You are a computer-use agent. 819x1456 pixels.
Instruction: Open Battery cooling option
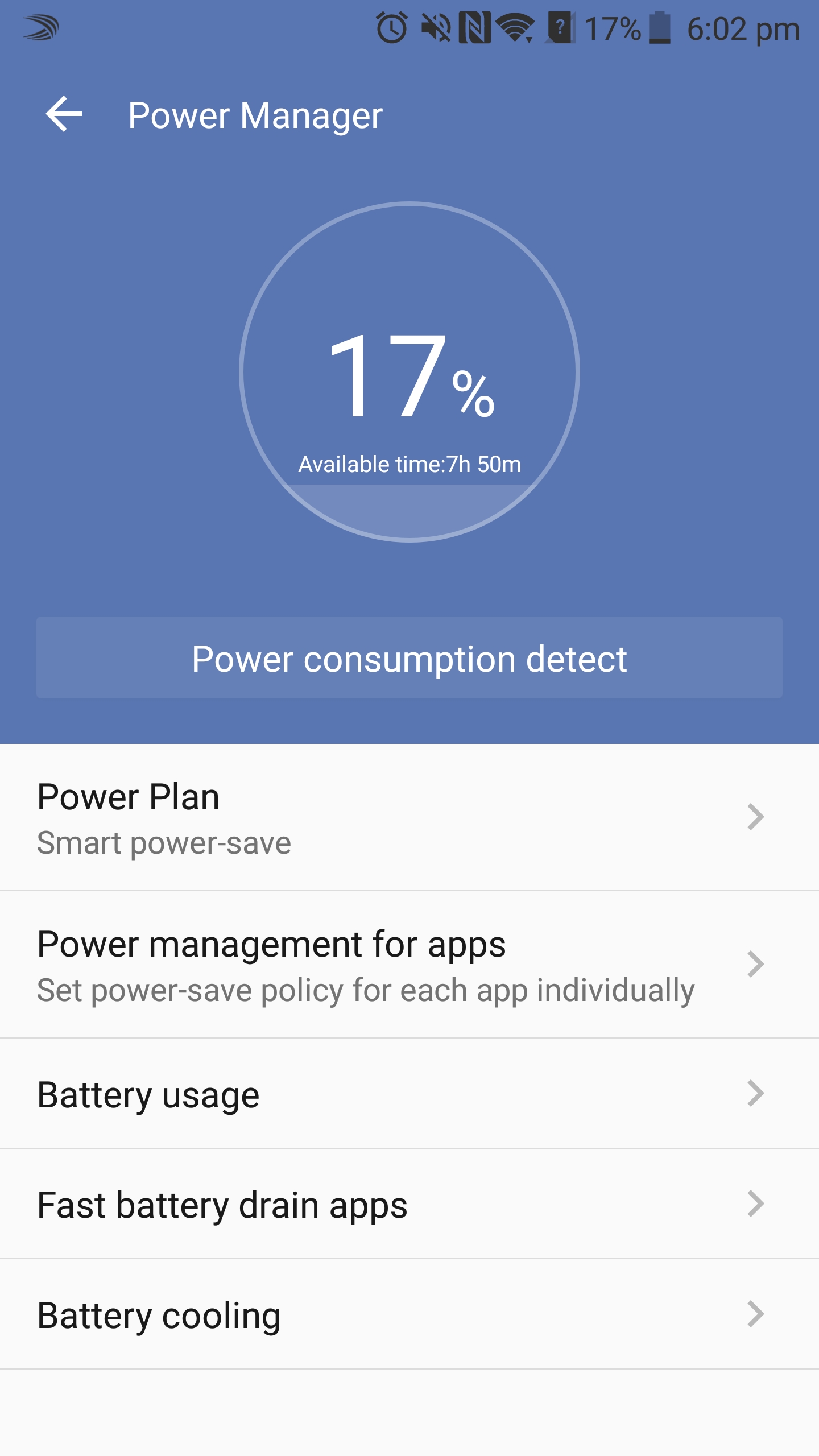coord(409,1314)
